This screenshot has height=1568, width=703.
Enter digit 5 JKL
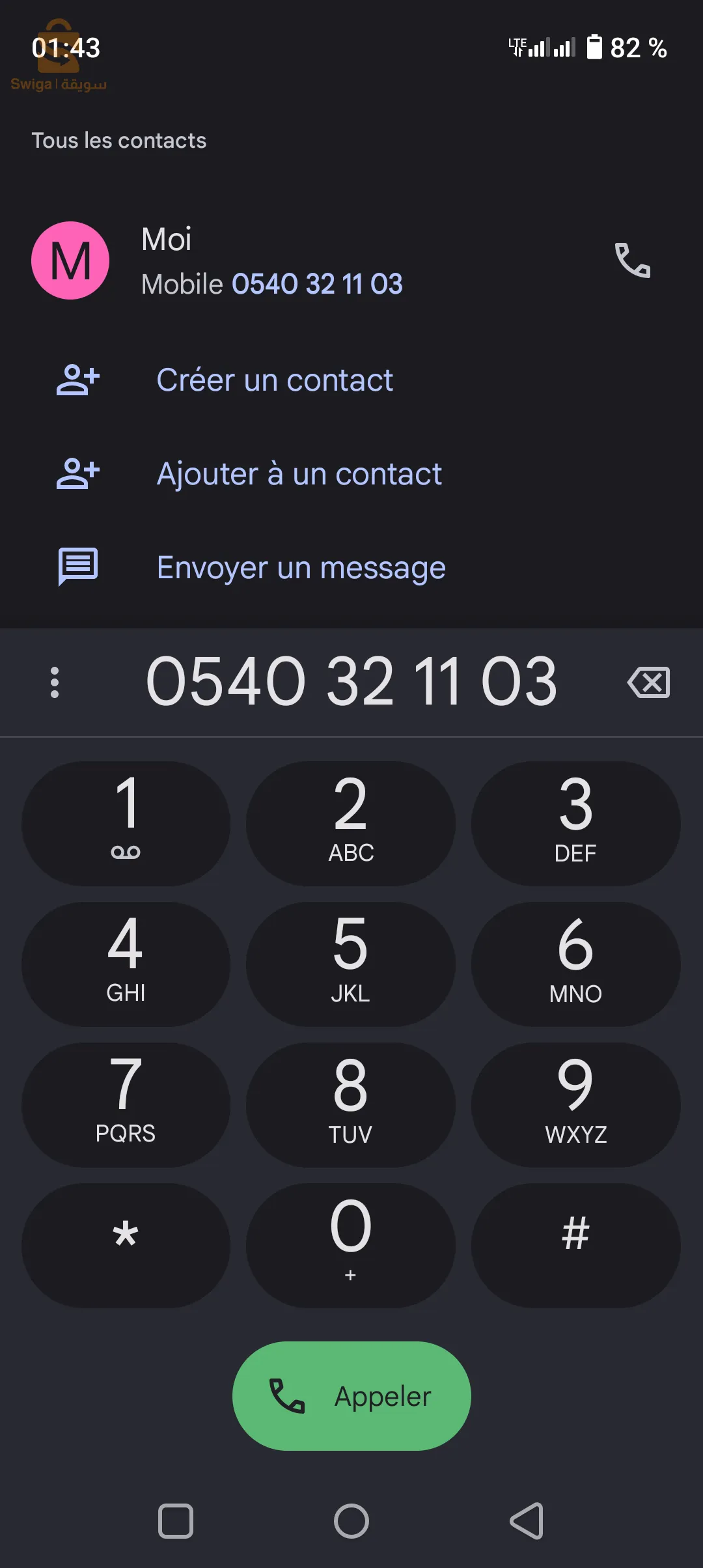351,964
